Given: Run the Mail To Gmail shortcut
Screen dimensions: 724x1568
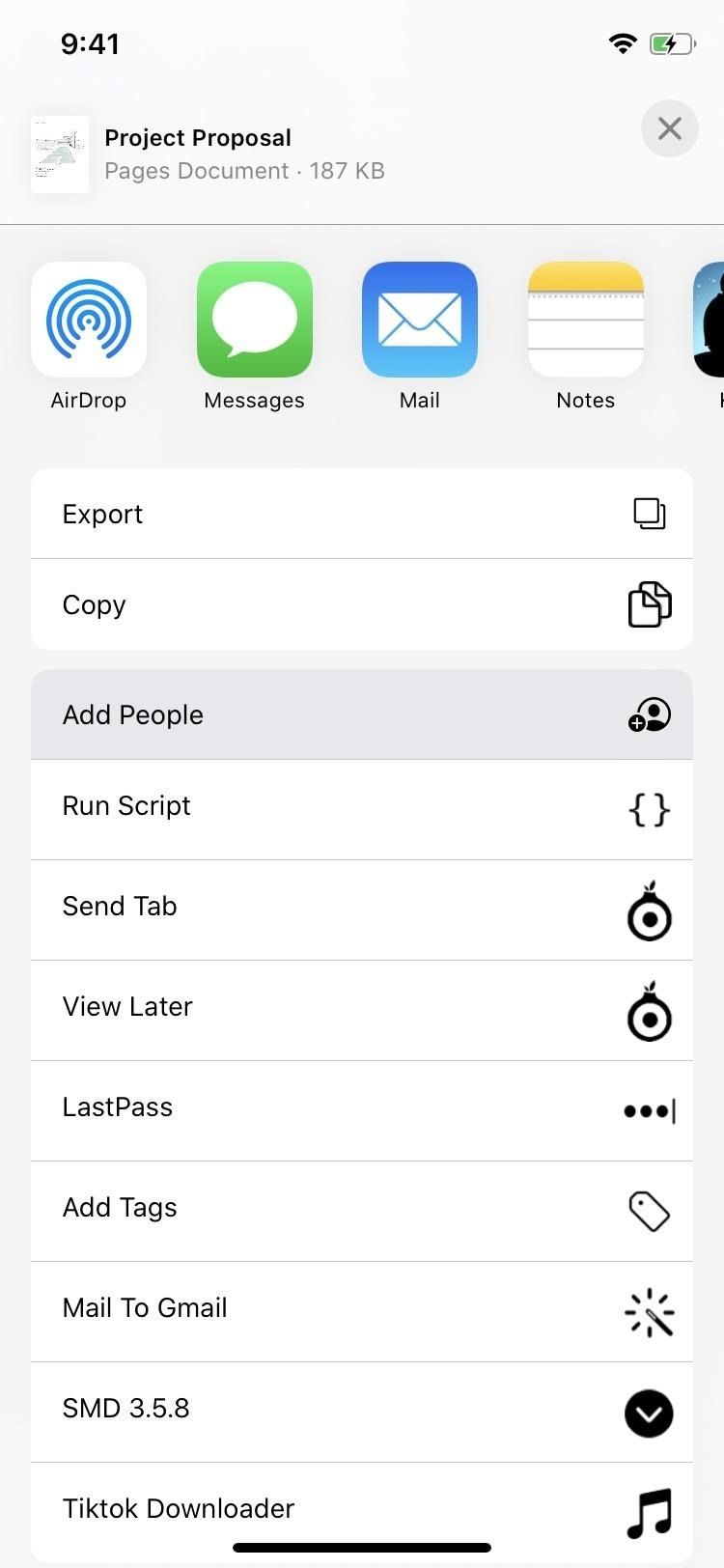Looking at the screenshot, I should pyautogui.click(x=362, y=1309).
